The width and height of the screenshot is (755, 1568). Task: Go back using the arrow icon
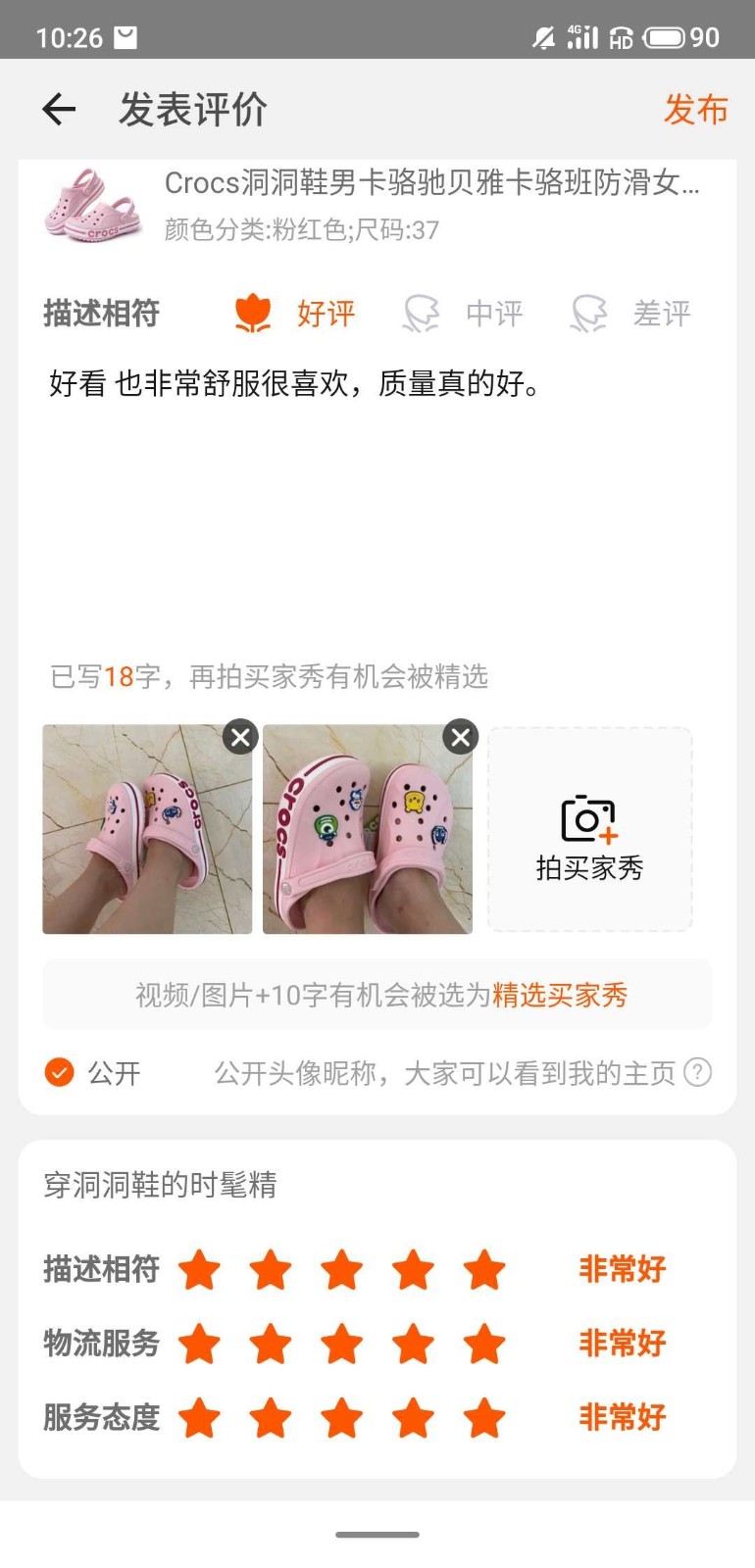coord(59,109)
